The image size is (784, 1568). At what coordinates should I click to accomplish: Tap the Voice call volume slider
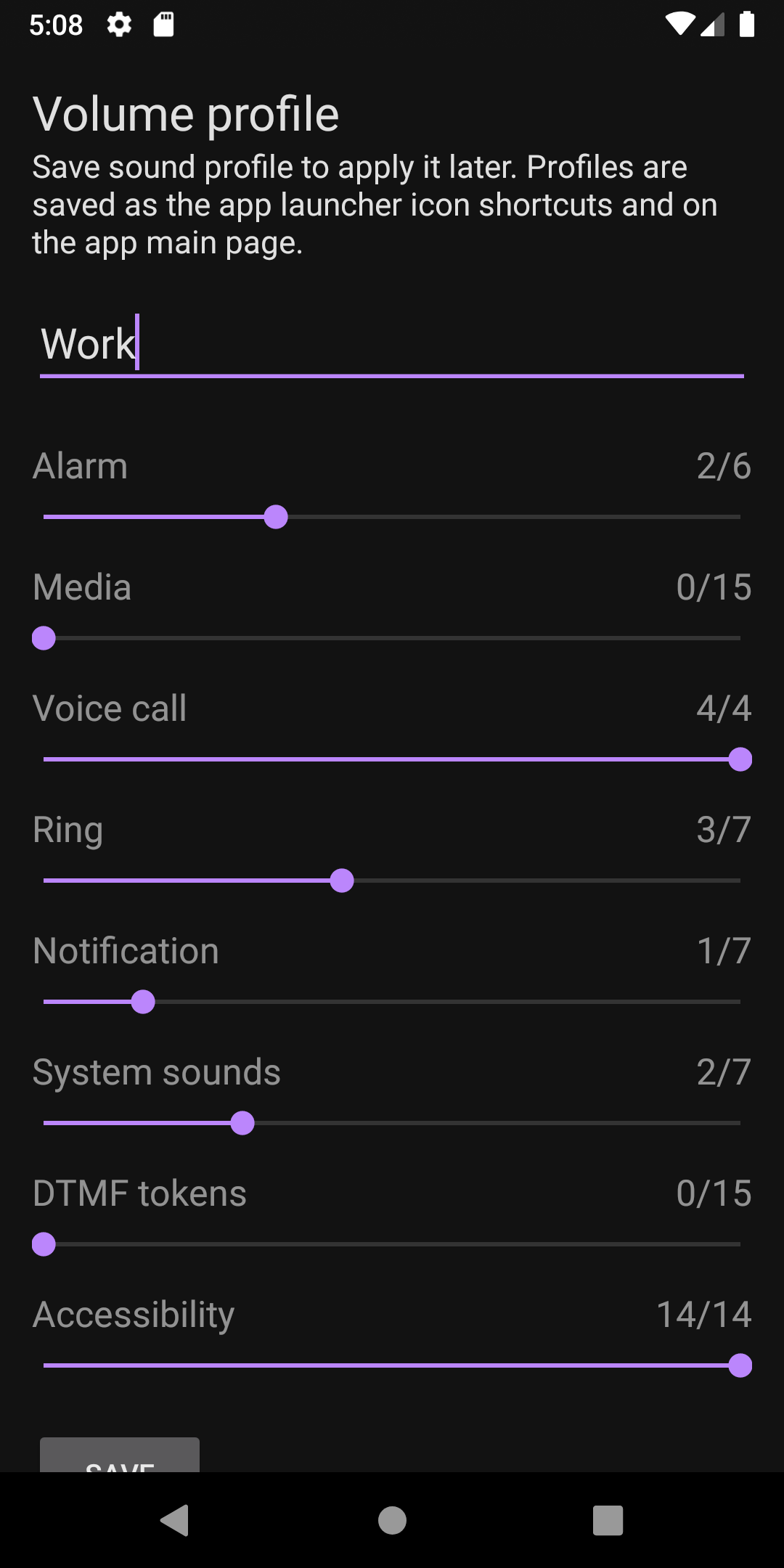[392, 759]
